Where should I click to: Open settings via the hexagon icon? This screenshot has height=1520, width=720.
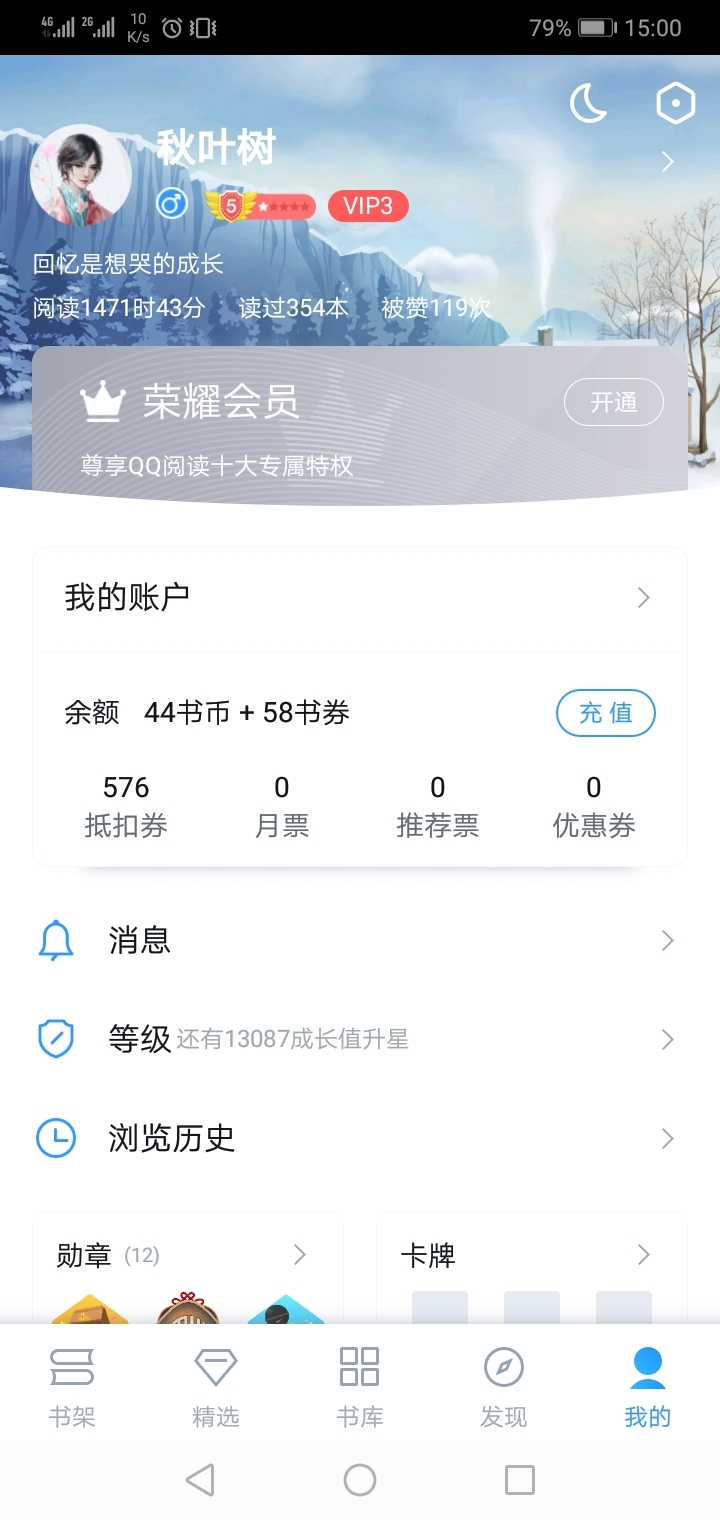click(x=675, y=103)
